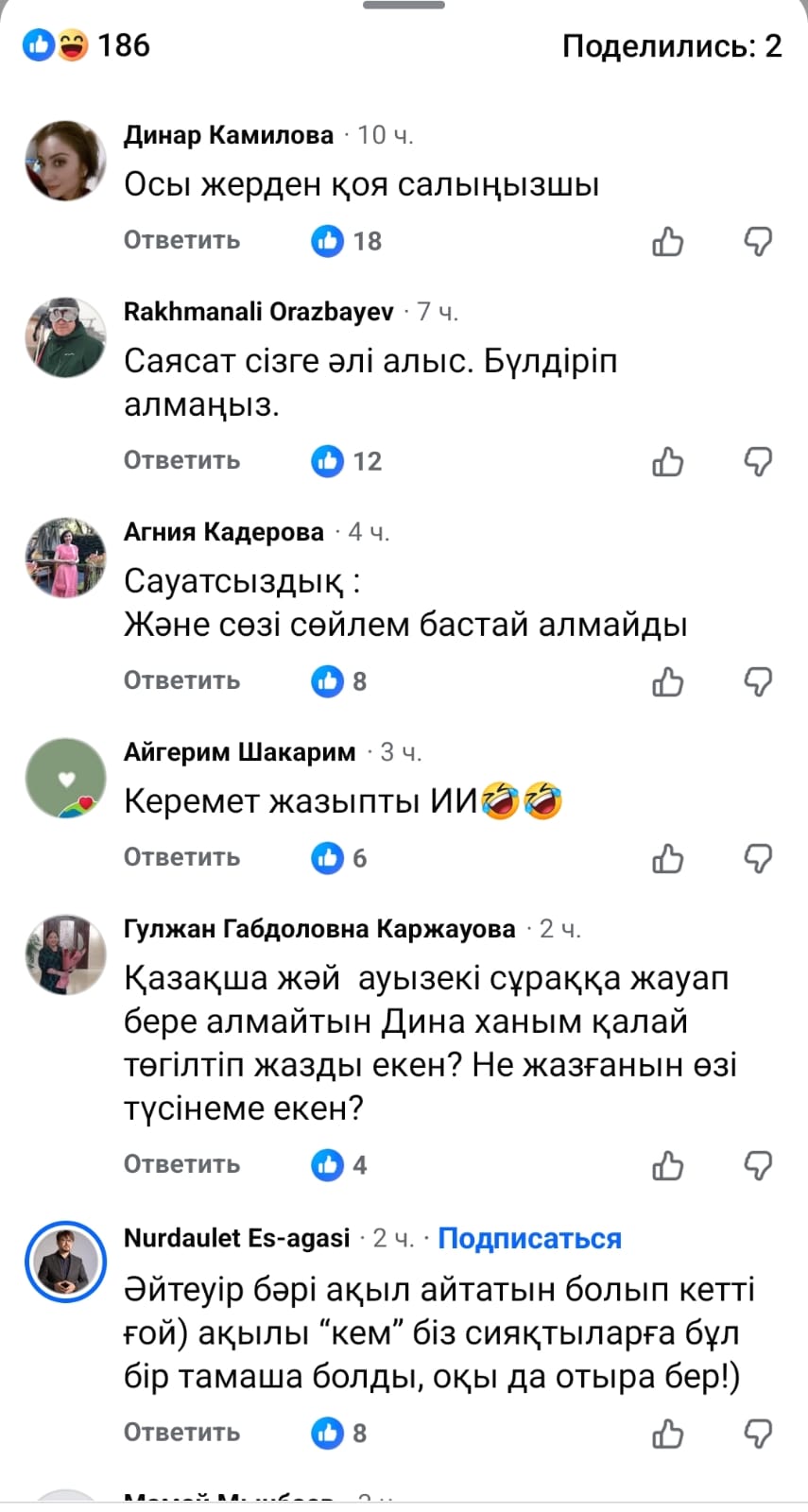Reply to Rakhmanali Orazbayev's comment
Image resolution: width=808 pixels, height=1512 pixels.
[181, 461]
